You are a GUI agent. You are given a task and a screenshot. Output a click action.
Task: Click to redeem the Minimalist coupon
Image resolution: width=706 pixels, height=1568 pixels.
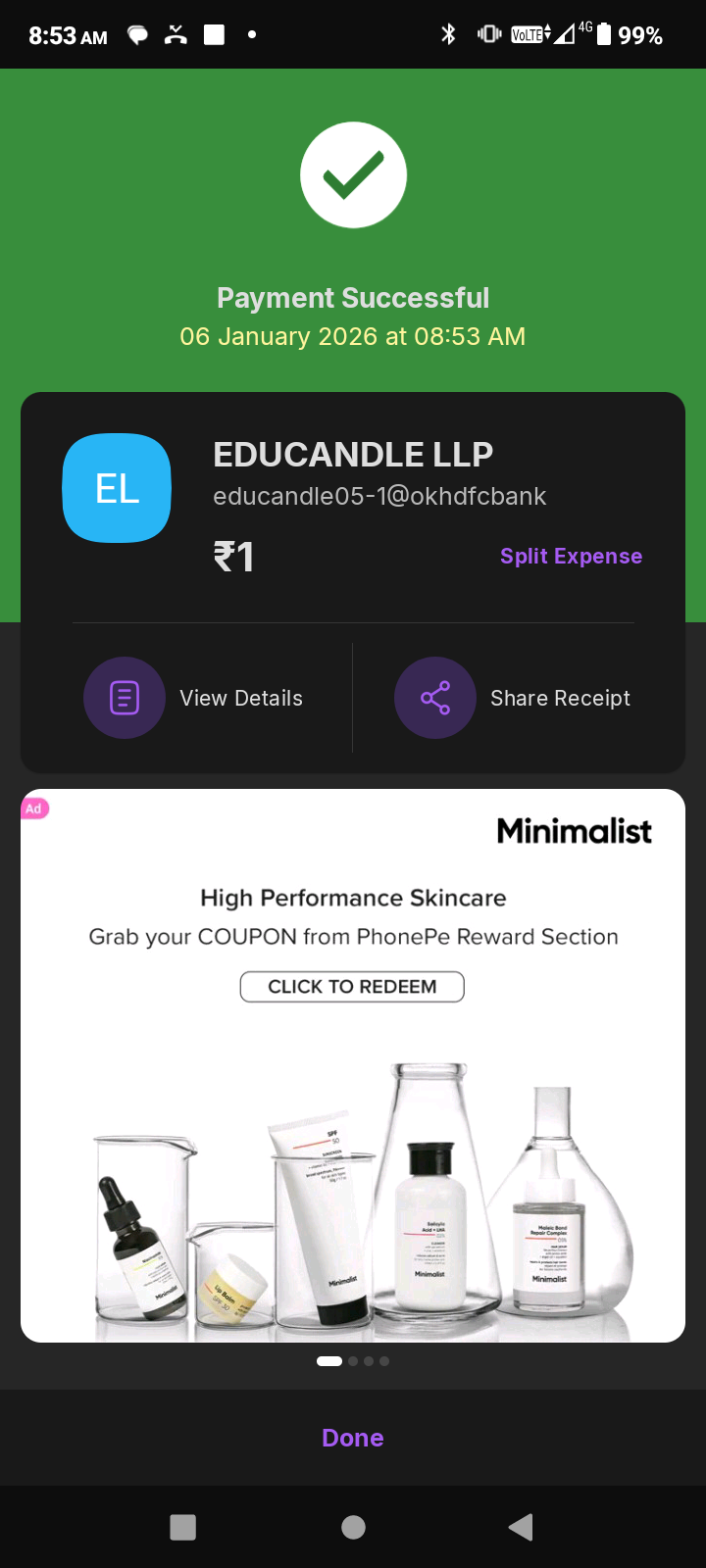[352, 987]
